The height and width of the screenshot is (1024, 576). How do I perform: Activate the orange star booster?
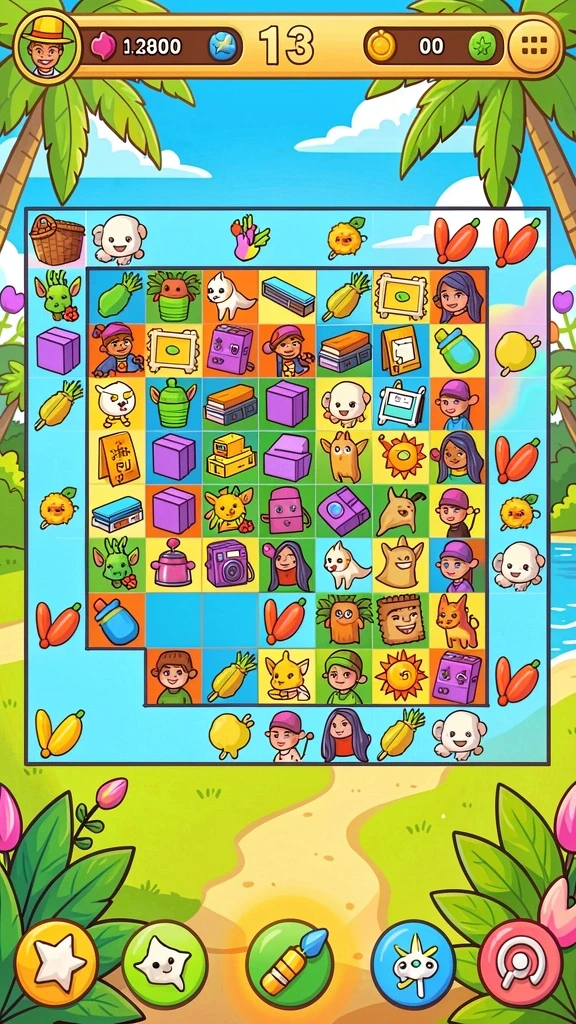tap(57, 963)
